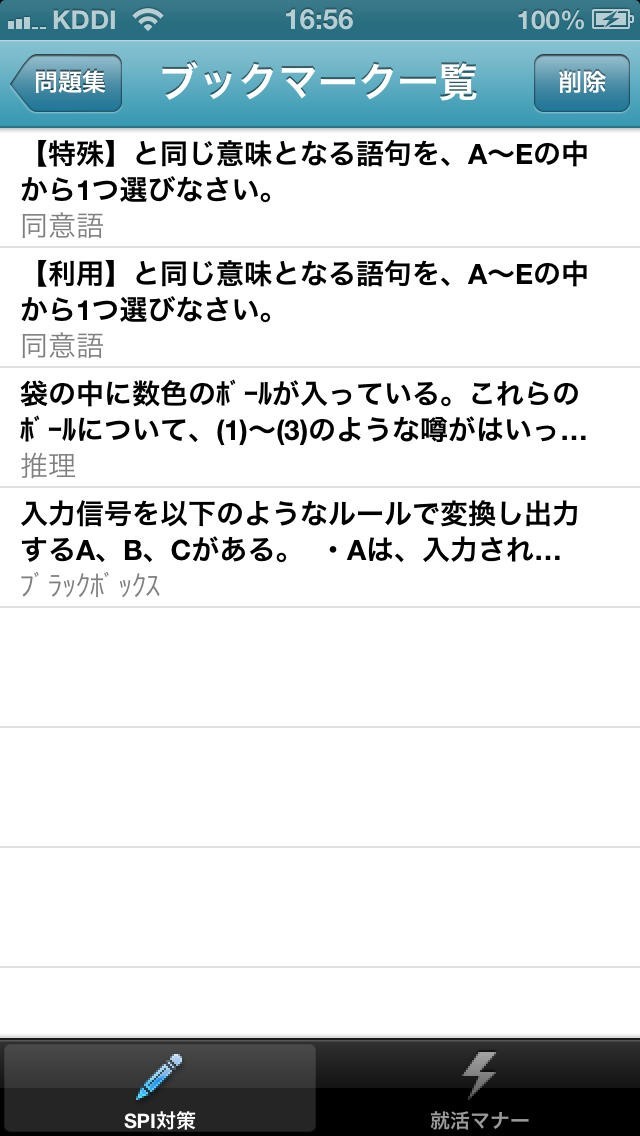Go back to 問題集
The width and height of the screenshot is (640, 1136).
point(67,82)
